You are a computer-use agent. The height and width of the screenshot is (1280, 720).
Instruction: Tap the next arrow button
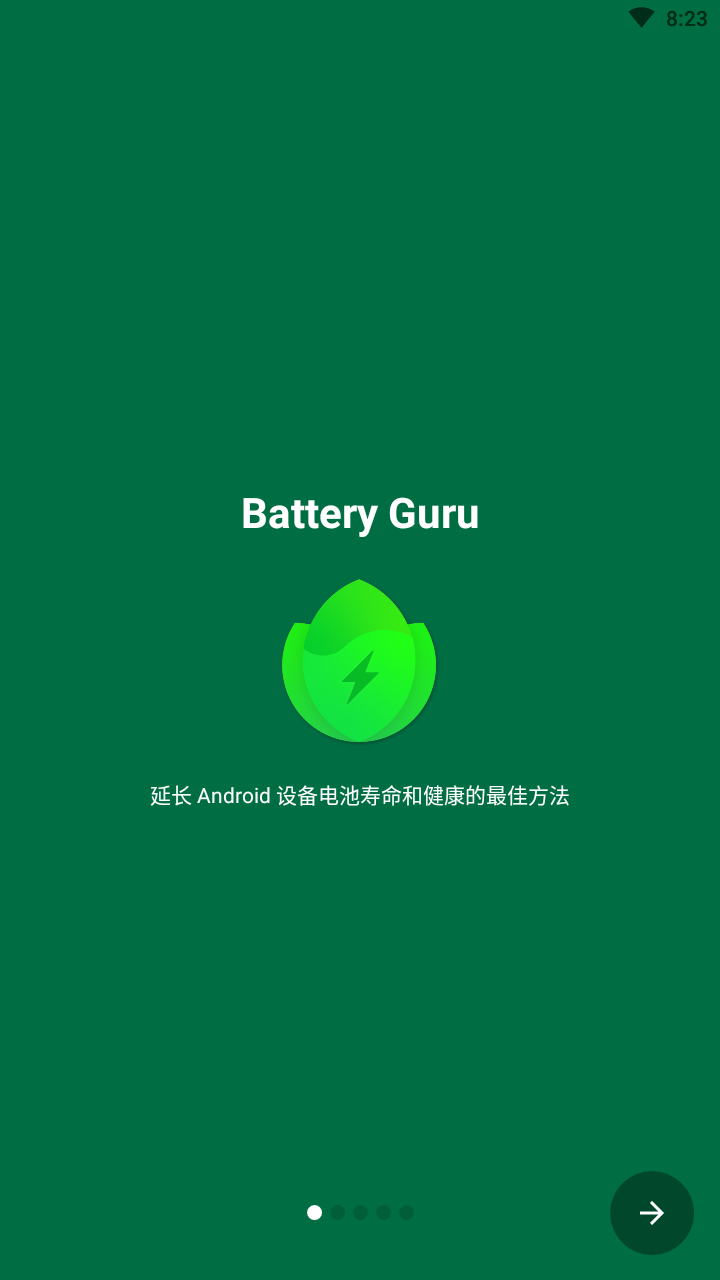(x=652, y=1213)
